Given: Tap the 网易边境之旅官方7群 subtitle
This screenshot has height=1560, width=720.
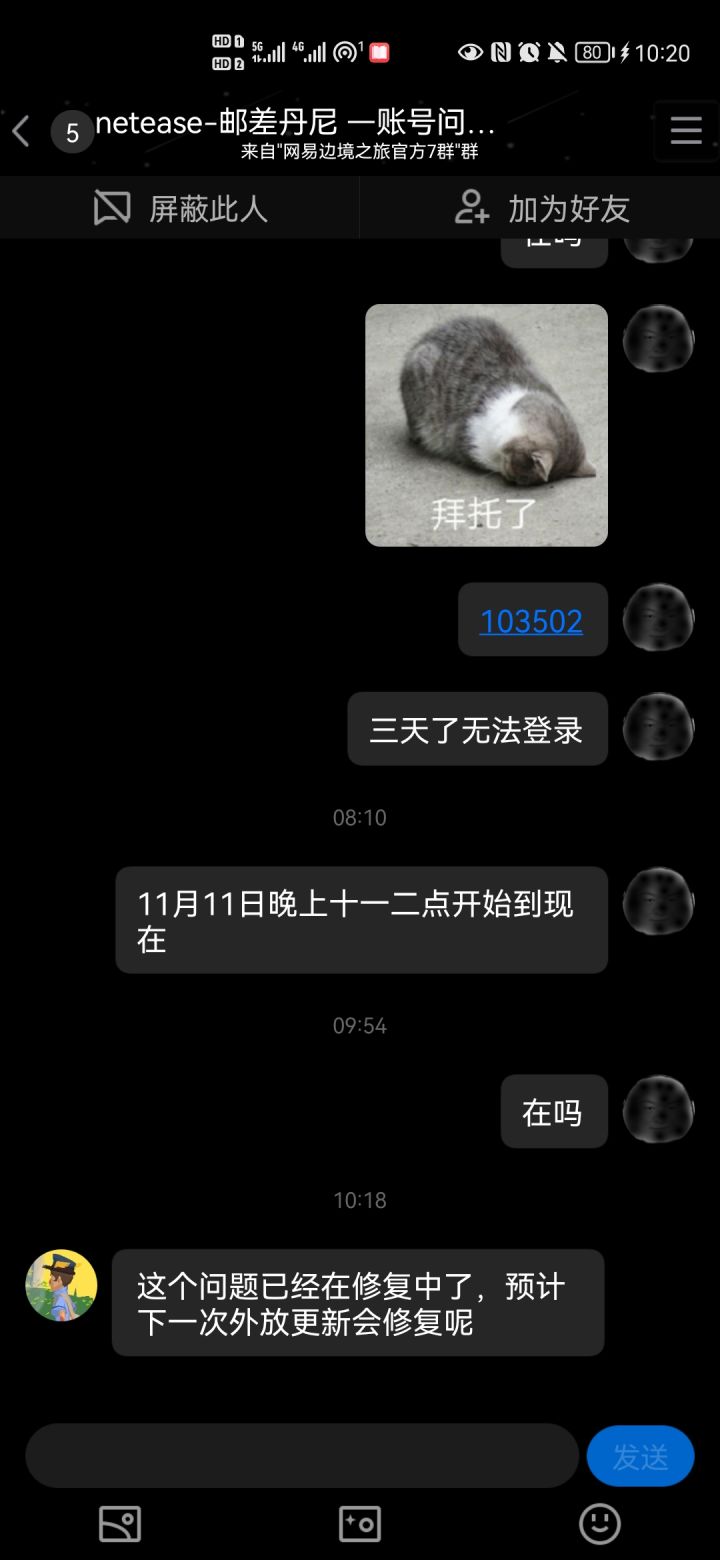Looking at the screenshot, I should tap(360, 154).
